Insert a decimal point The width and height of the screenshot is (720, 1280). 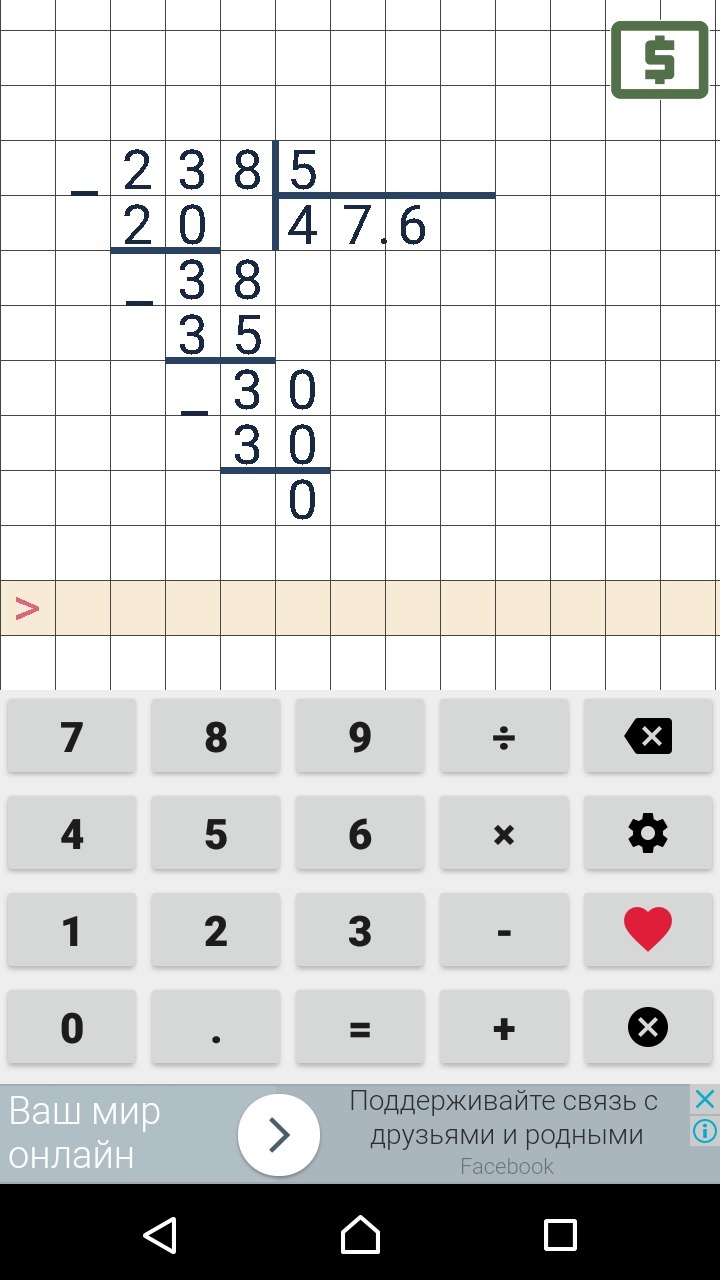(216, 1027)
